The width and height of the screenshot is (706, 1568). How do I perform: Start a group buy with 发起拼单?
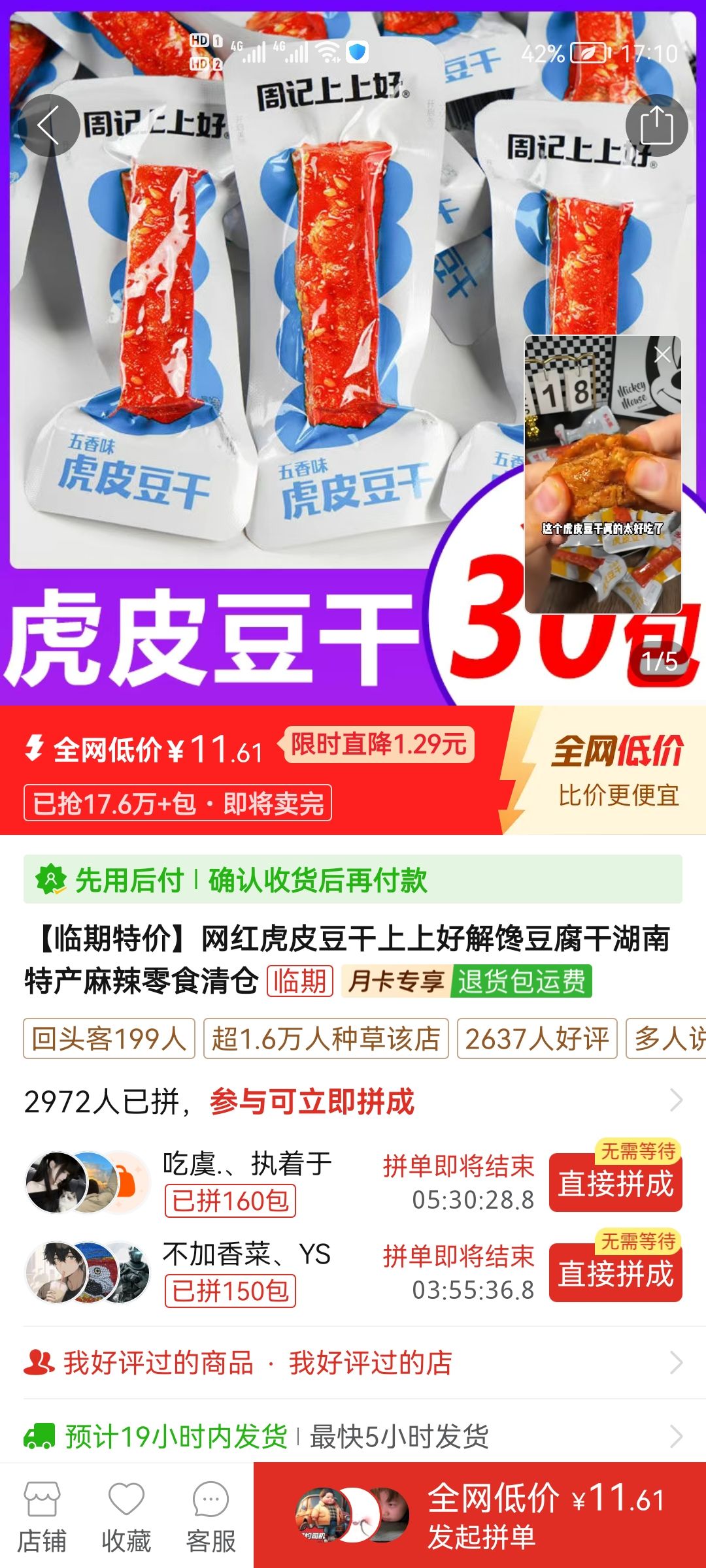(480, 1516)
